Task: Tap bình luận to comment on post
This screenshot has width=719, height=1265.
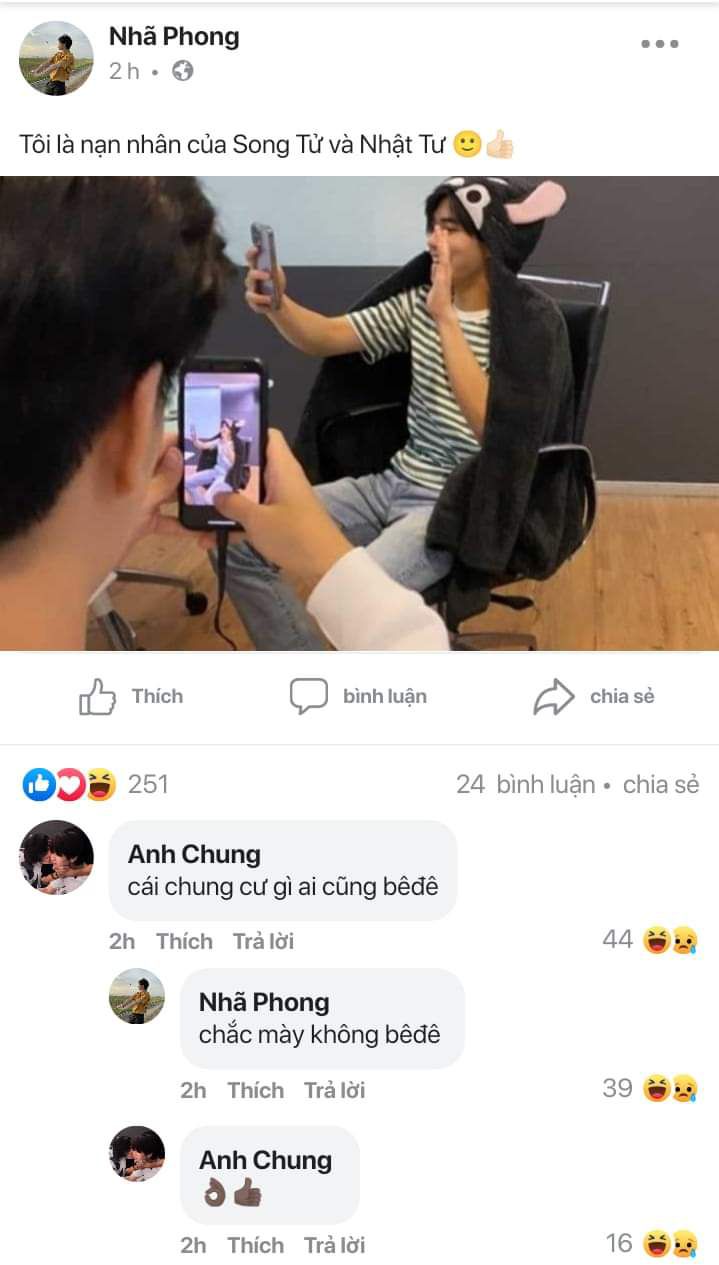Action: [358, 696]
